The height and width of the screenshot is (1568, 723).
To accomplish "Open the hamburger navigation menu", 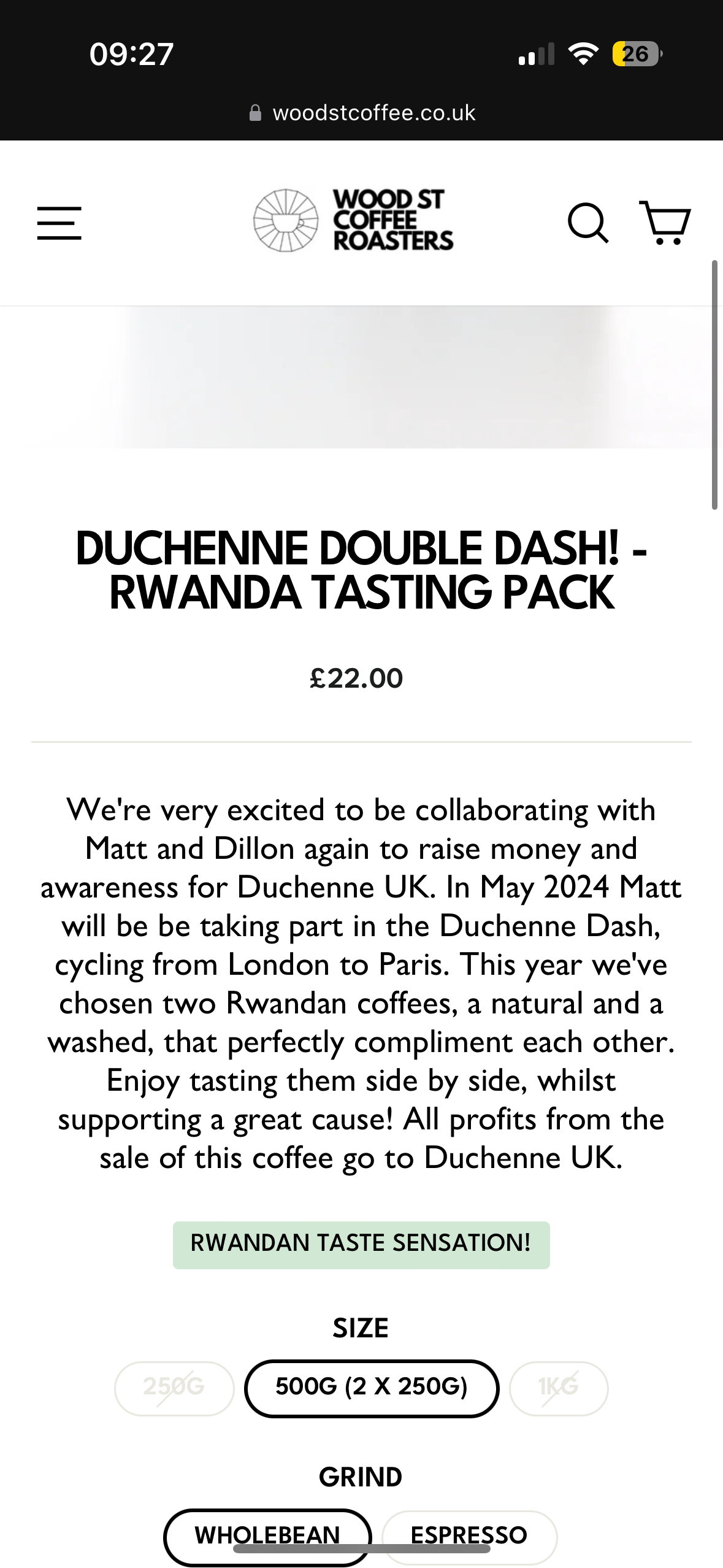I will coord(59,223).
